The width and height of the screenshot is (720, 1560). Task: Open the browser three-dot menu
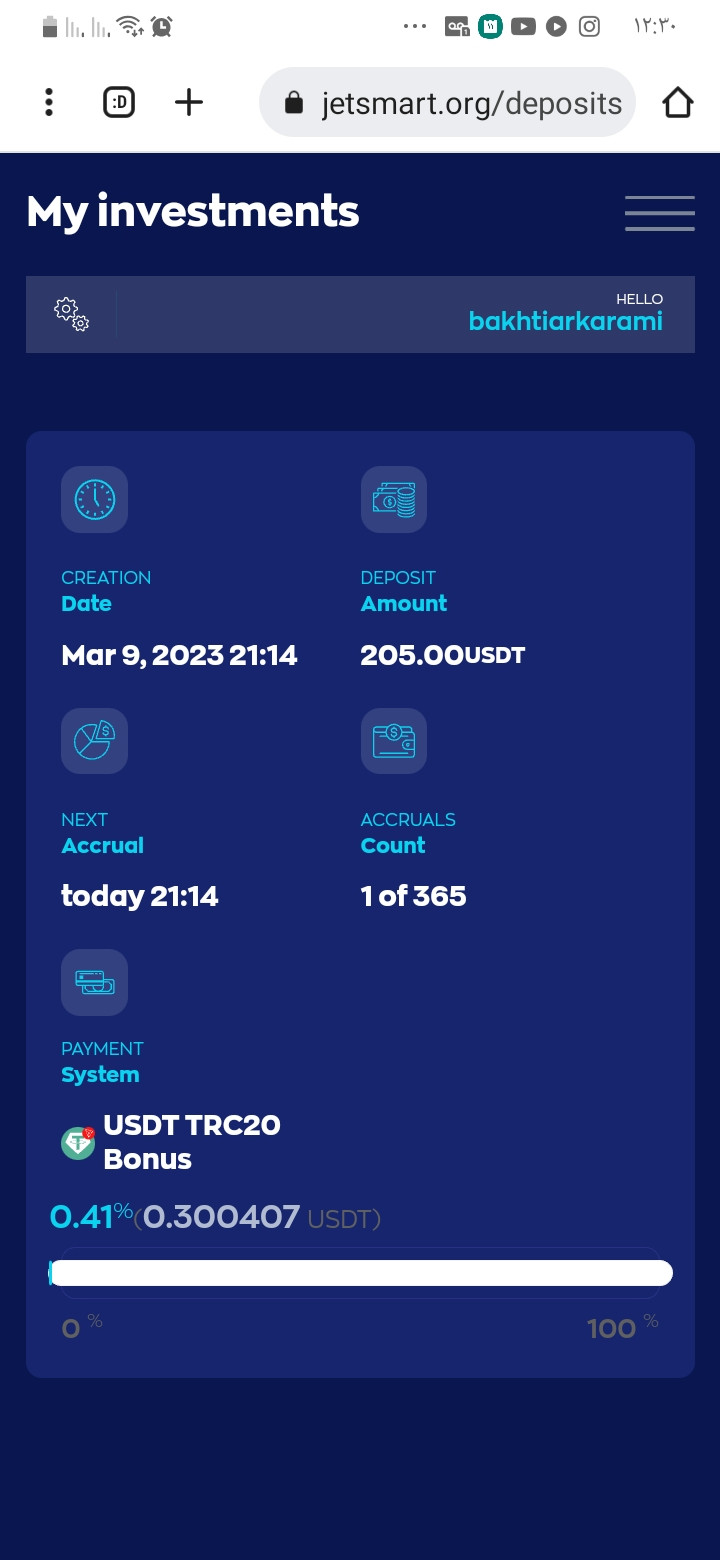(48, 102)
